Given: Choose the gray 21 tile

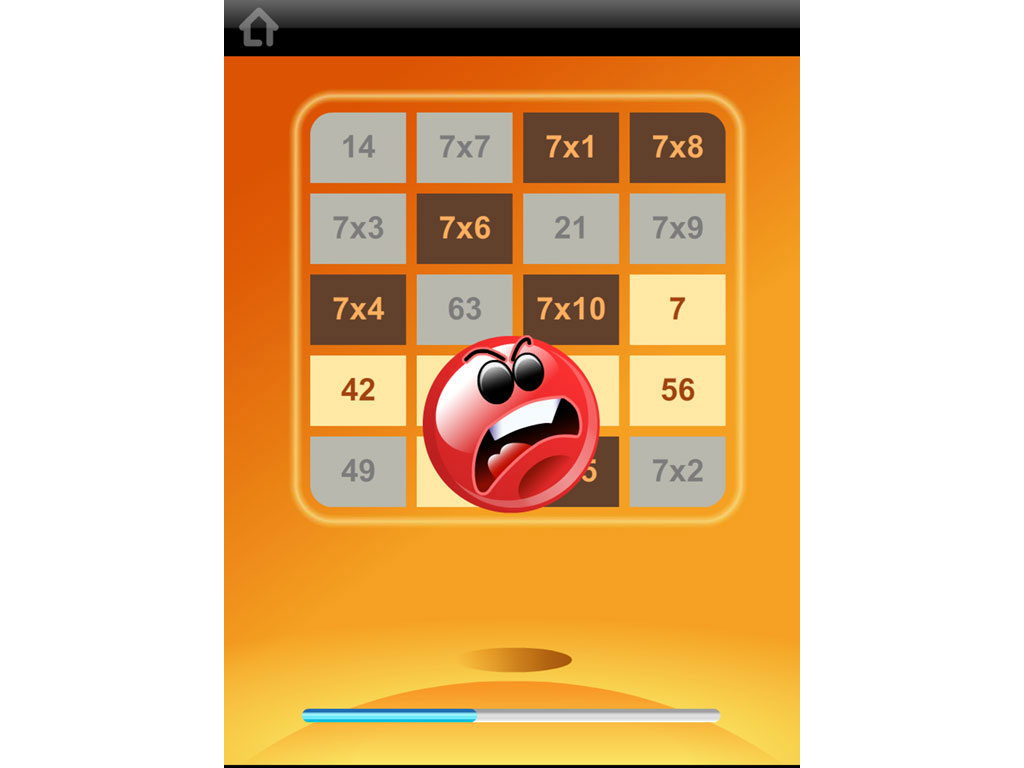Looking at the screenshot, I should pyautogui.click(x=570, y=228).
